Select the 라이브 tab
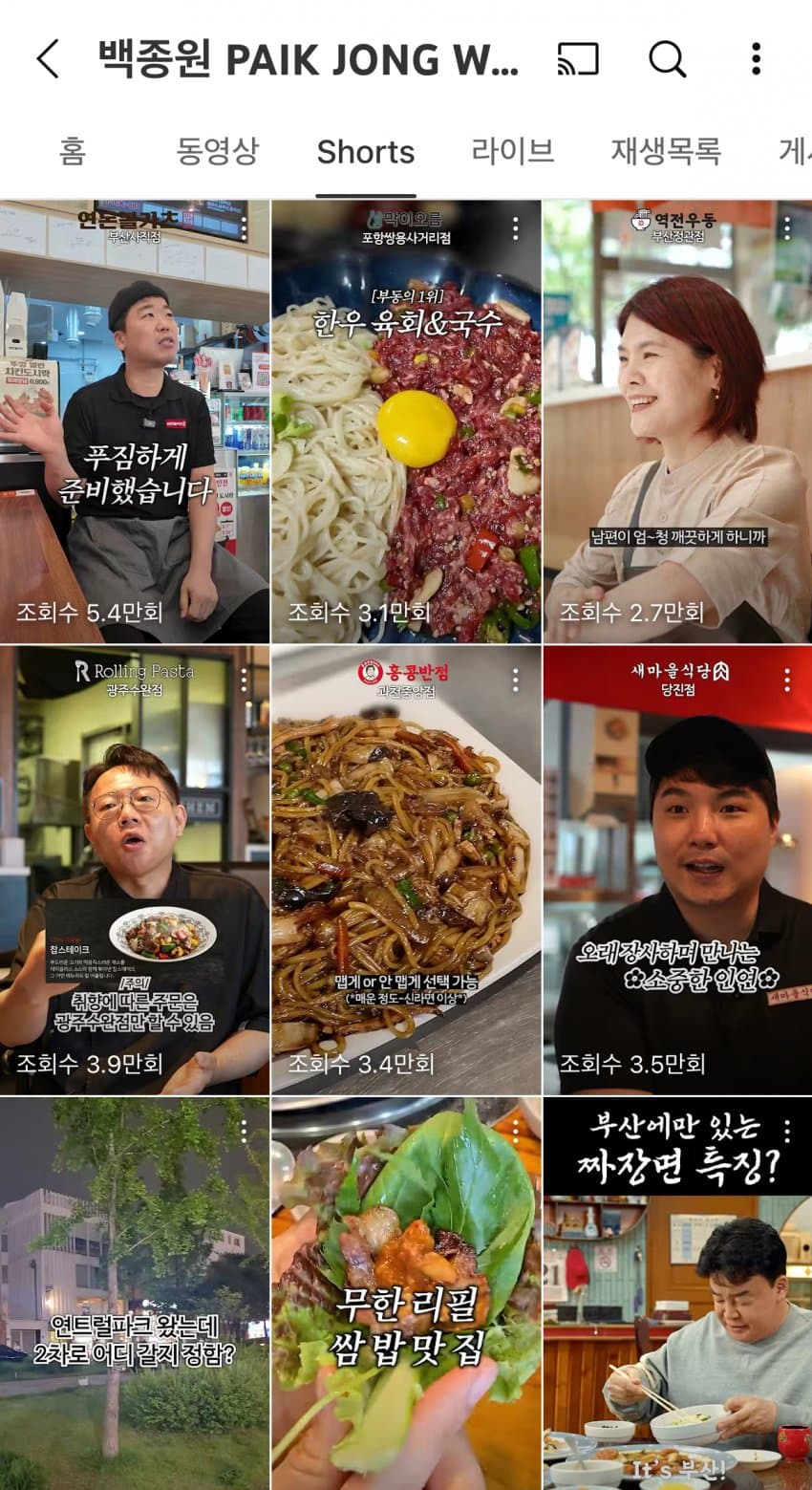812x1490 pixels. click(513, 151)
